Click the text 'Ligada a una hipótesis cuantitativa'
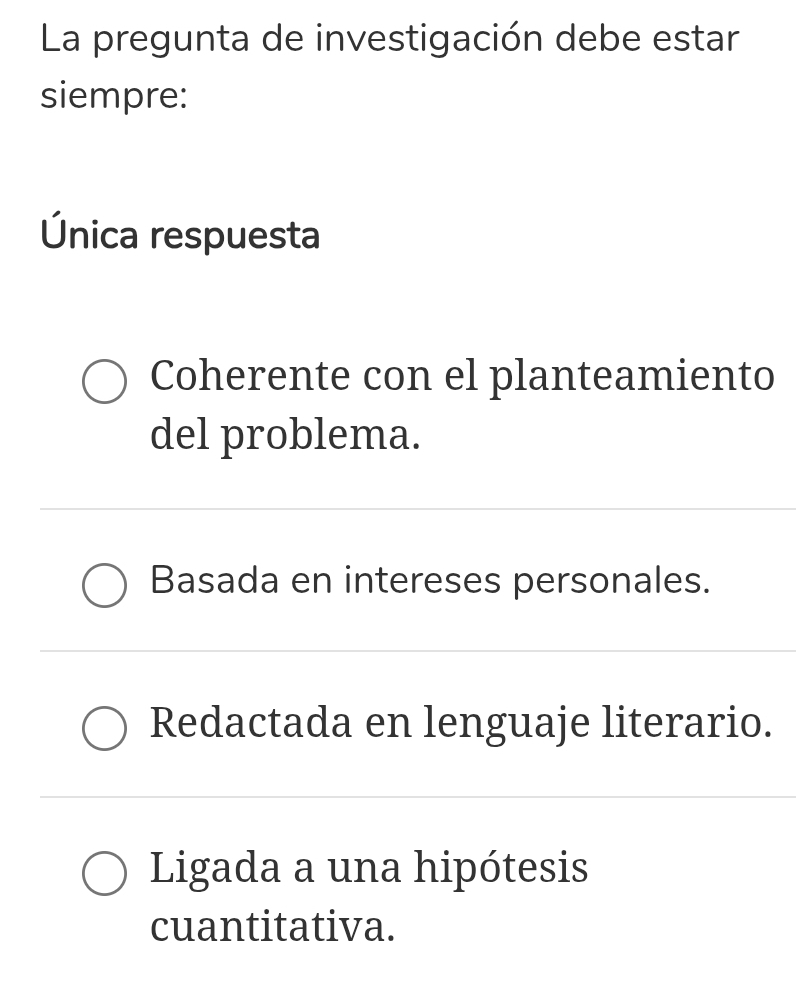796x1002 pixels. (368, 898)
